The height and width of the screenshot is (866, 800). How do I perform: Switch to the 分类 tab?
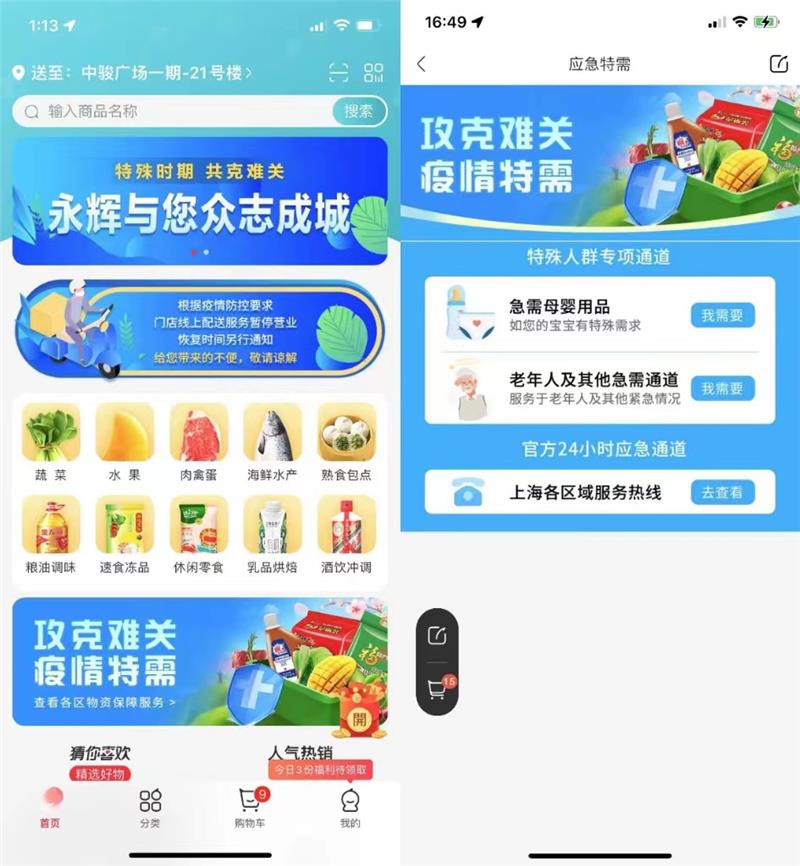click(150, 808)
